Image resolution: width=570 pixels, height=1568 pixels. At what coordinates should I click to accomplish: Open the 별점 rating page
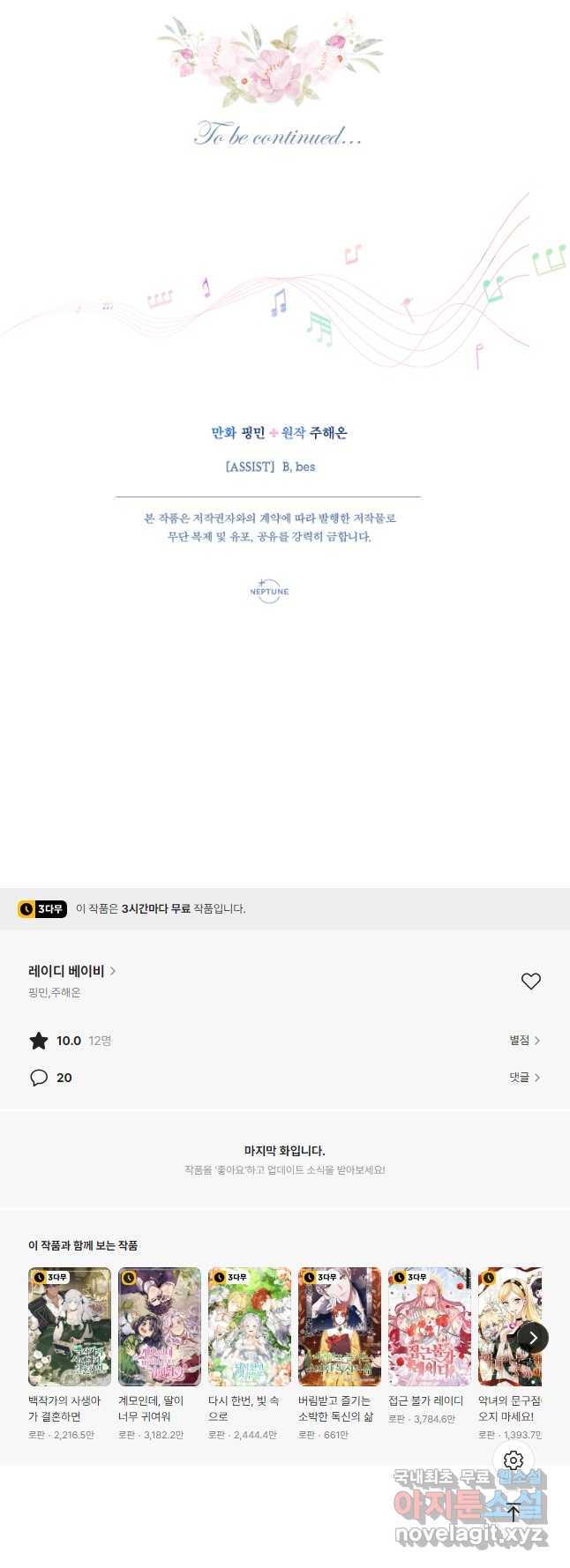tap(524, 1041)
